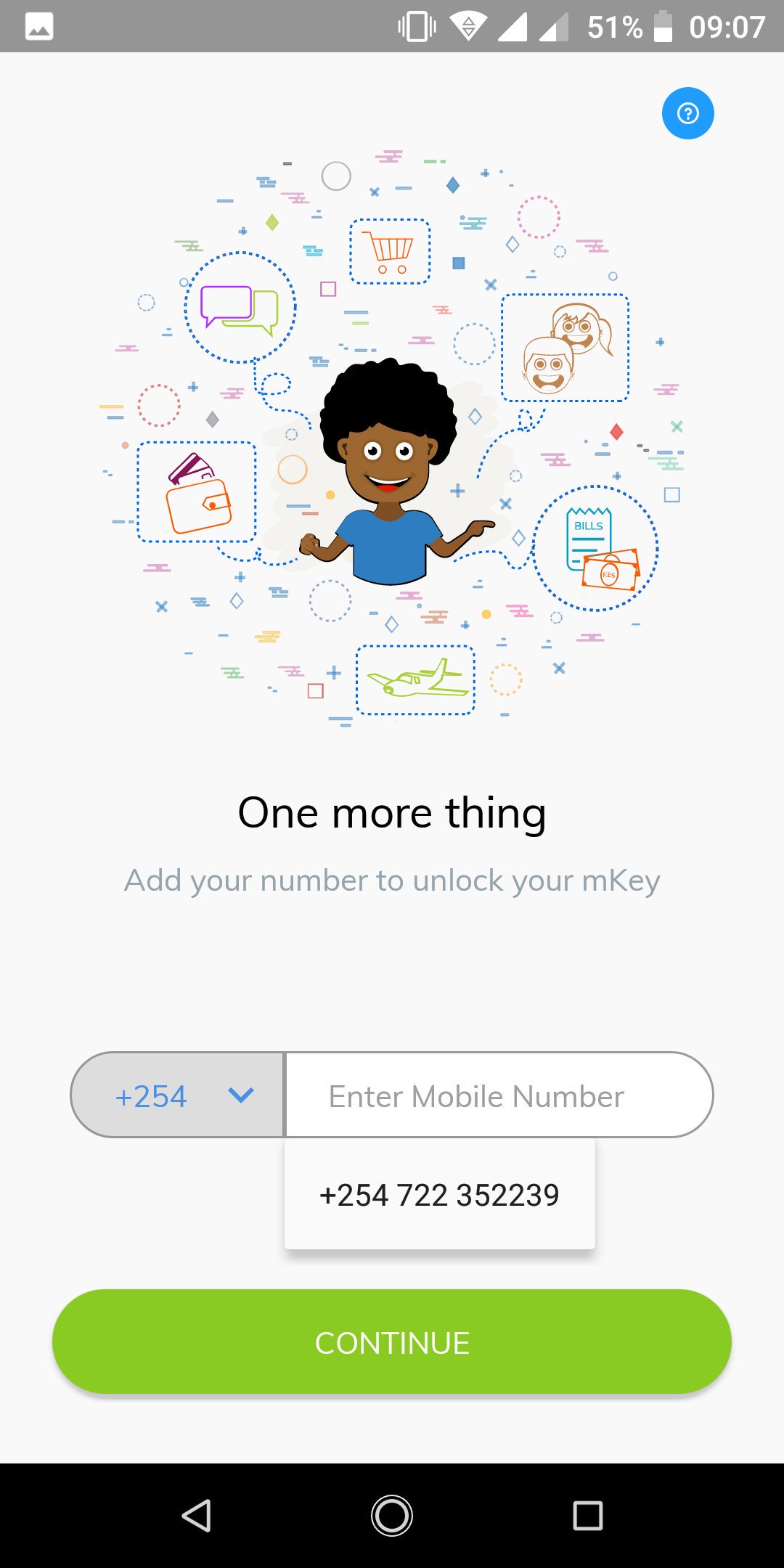784x1568 pixels.
Task: Select suggested number +254 722 352239
Action: coord(439,1195)
